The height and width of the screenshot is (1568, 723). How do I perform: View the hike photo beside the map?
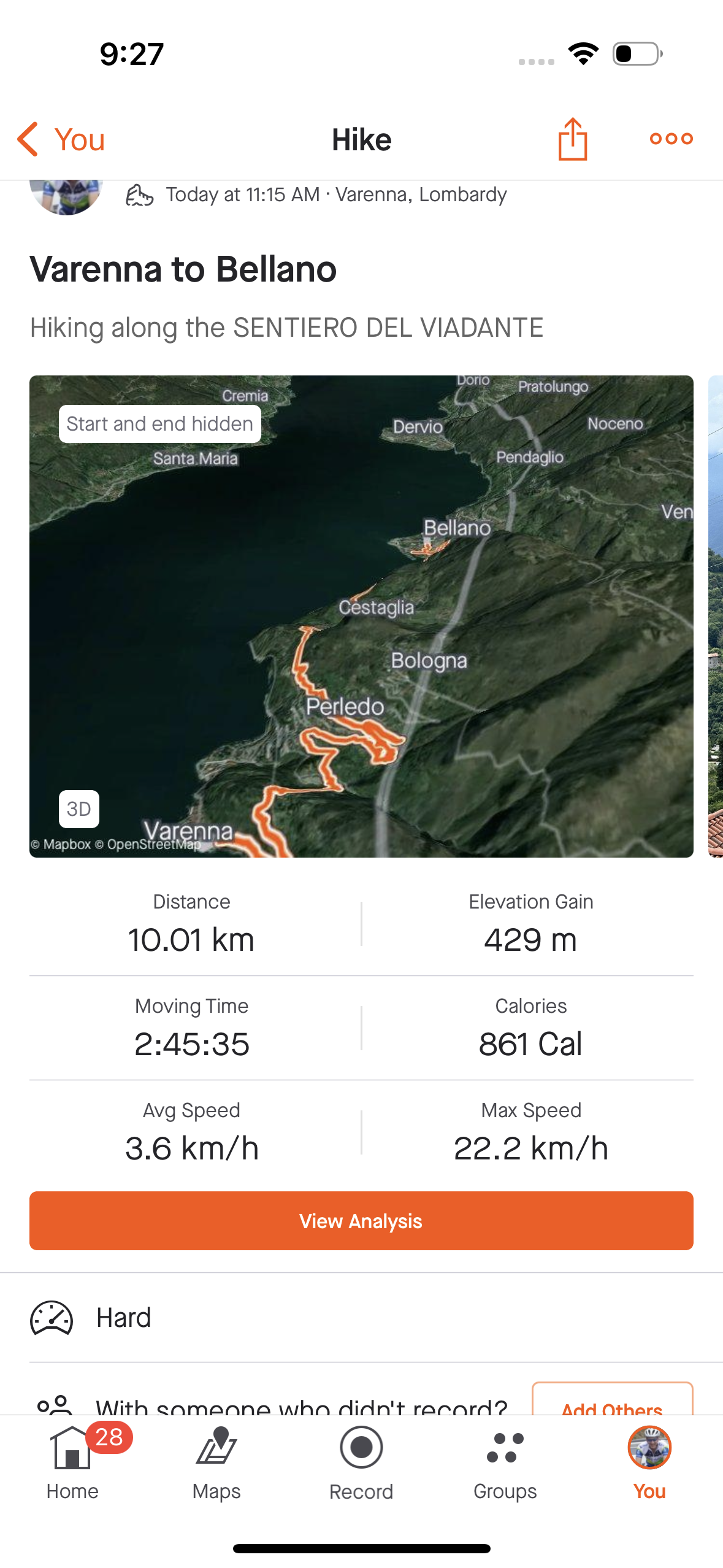[715, 615]
